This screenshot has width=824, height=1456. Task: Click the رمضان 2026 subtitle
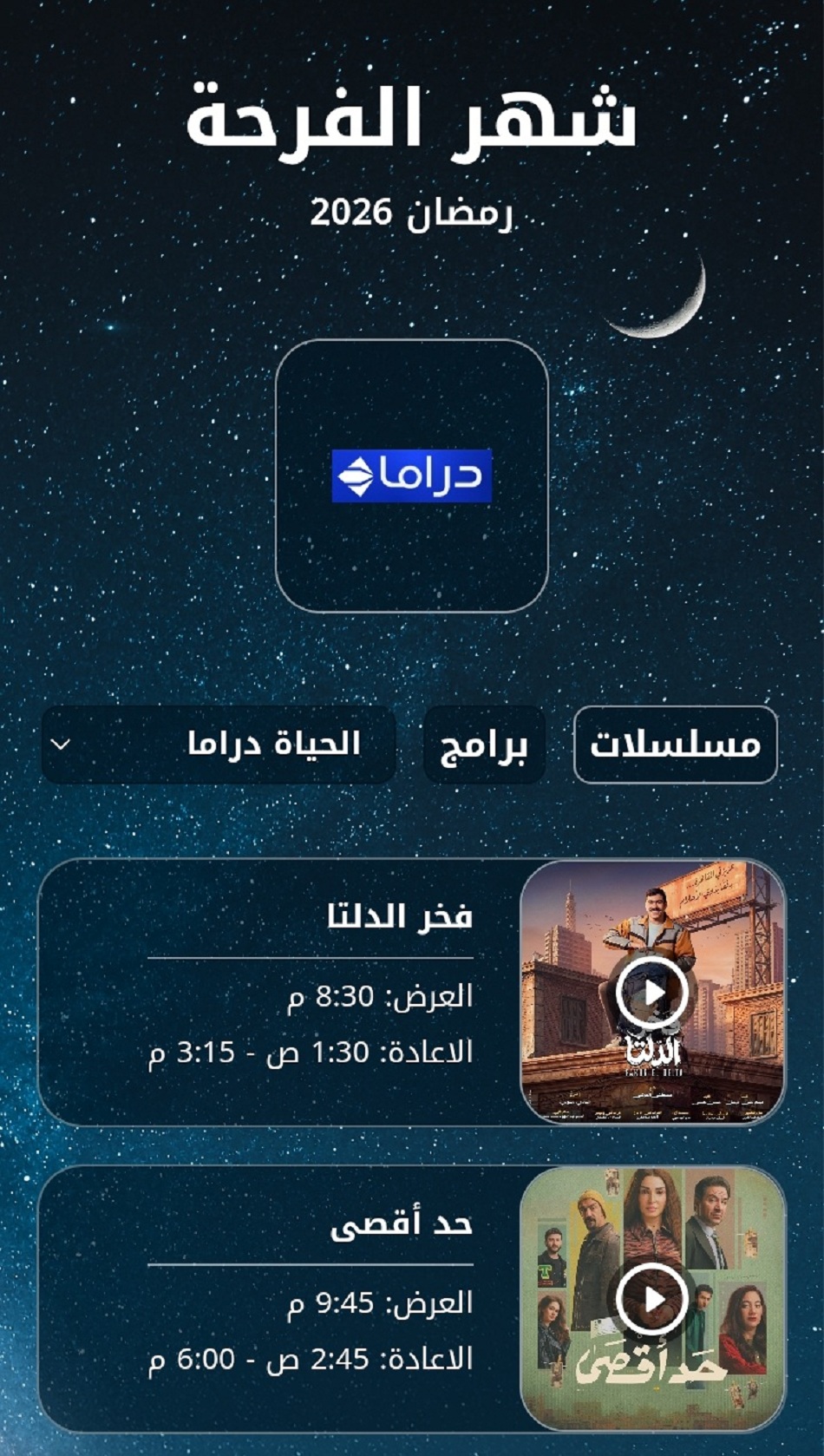tap(412, 211)
